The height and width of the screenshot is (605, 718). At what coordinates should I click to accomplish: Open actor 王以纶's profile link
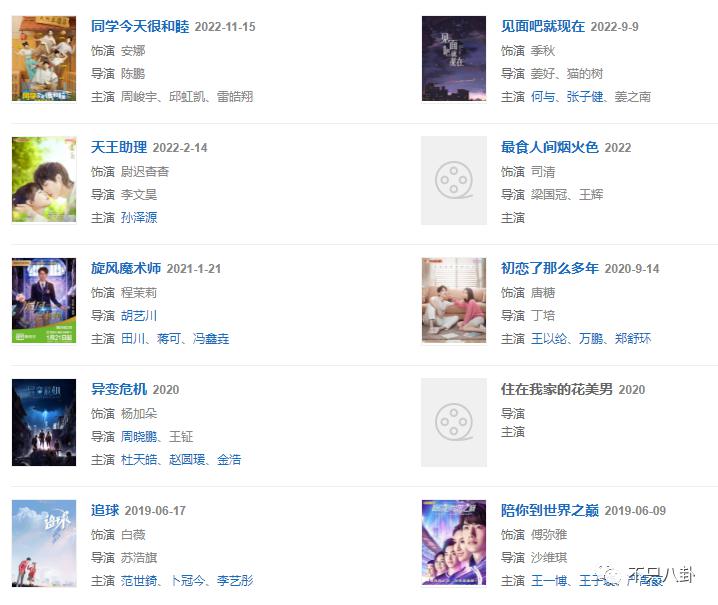pyautogui.click(x=549, y=339)
